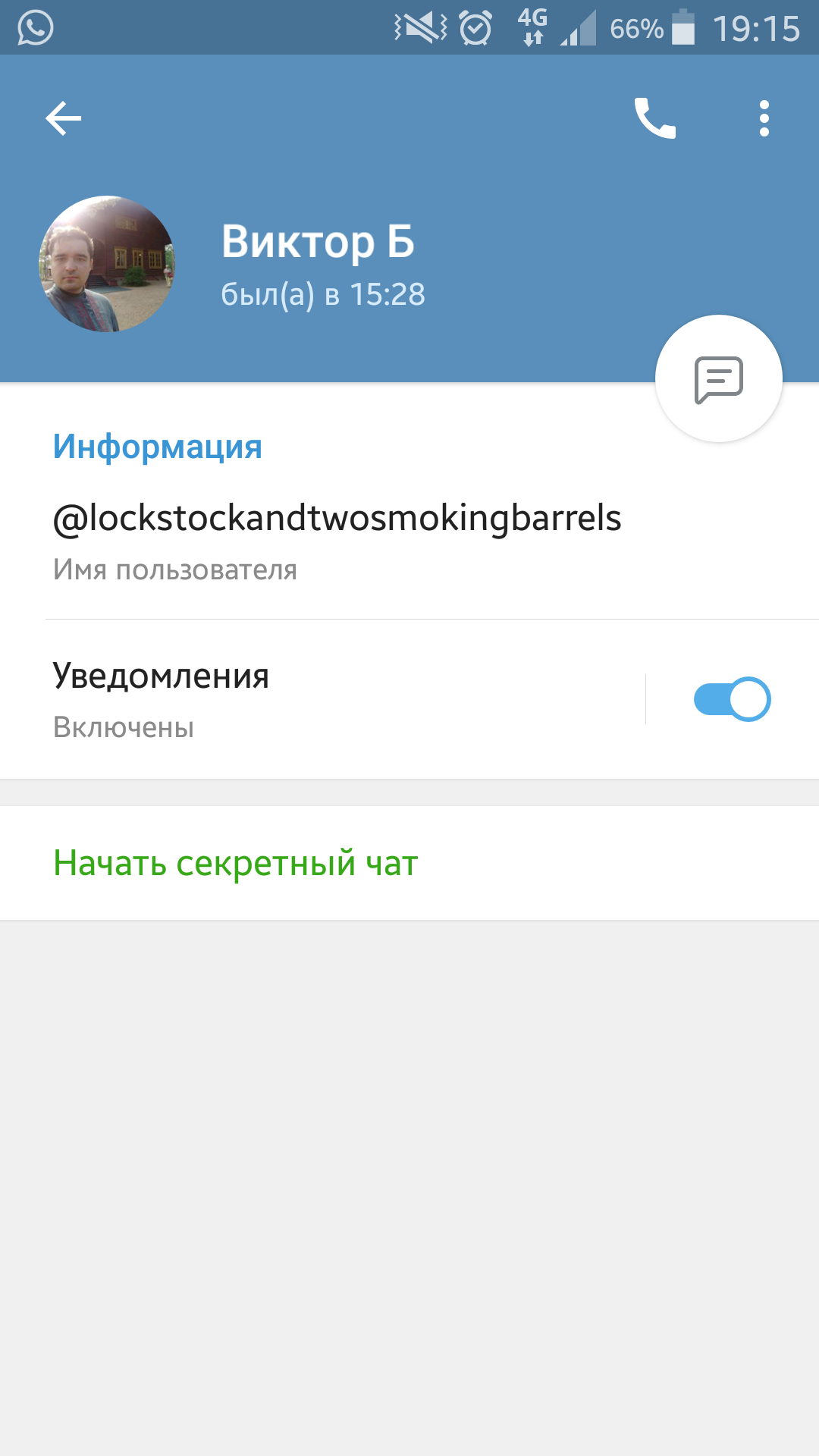
Task: Open chat via the message bubble button
Action: point(718,378)
